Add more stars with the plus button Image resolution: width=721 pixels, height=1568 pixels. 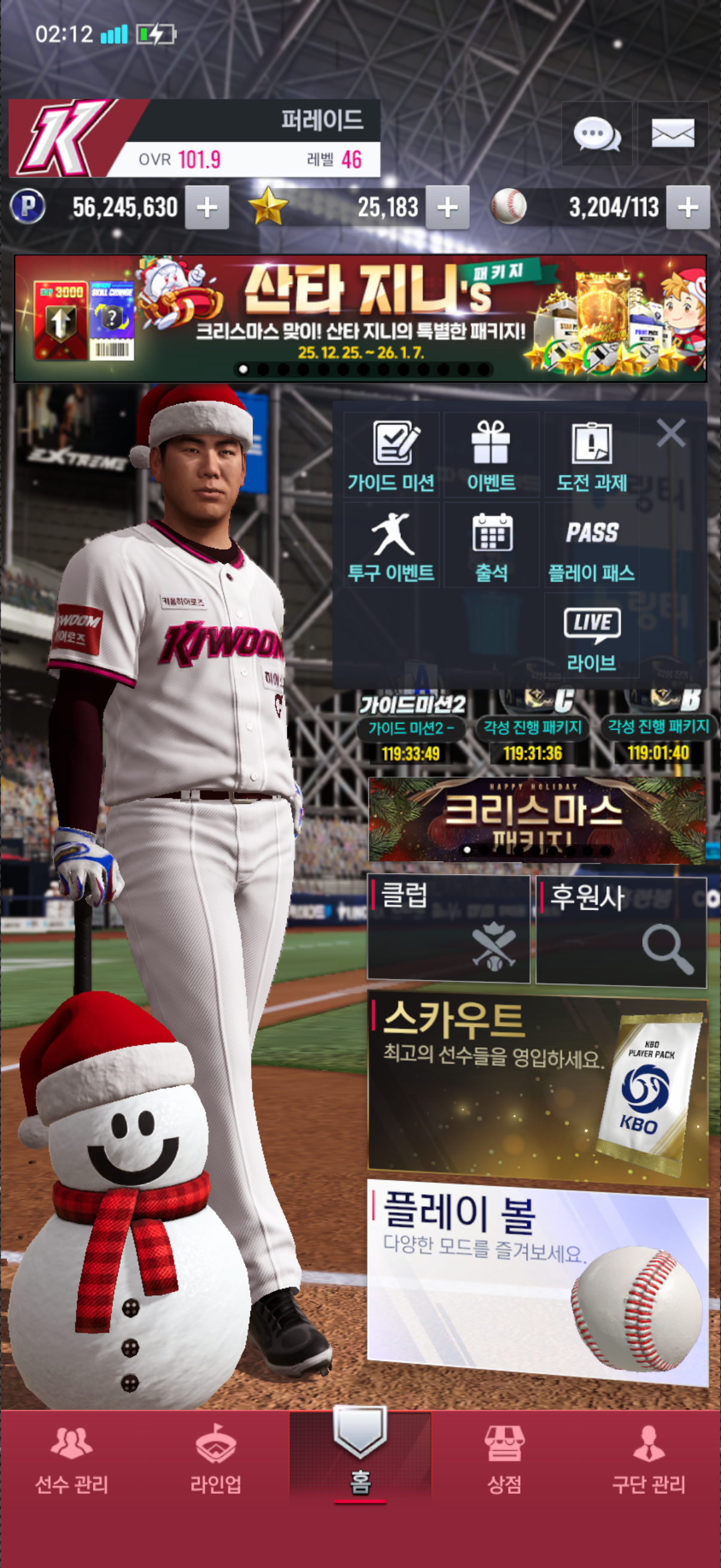click(447, 208)
